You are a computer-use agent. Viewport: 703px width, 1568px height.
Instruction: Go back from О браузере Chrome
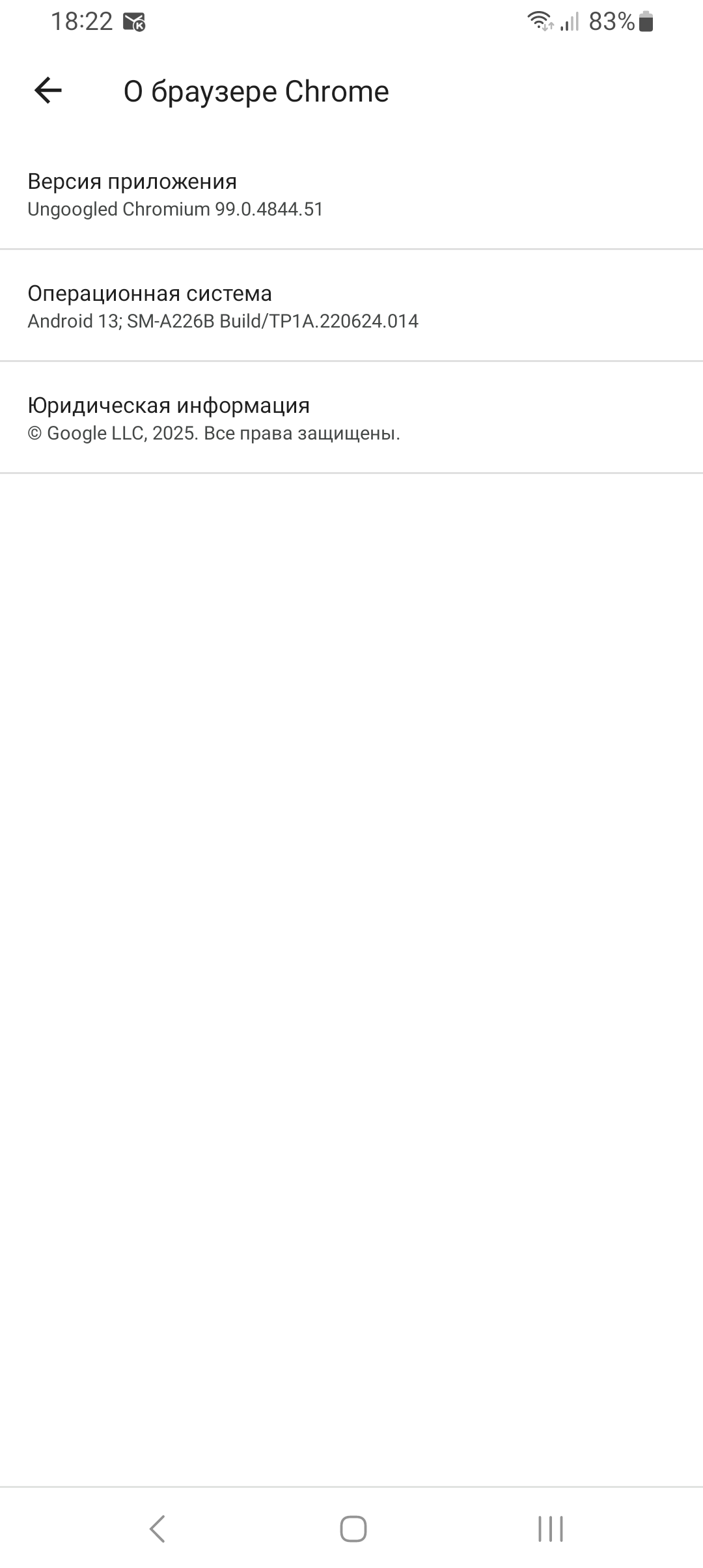coord(48,91)
